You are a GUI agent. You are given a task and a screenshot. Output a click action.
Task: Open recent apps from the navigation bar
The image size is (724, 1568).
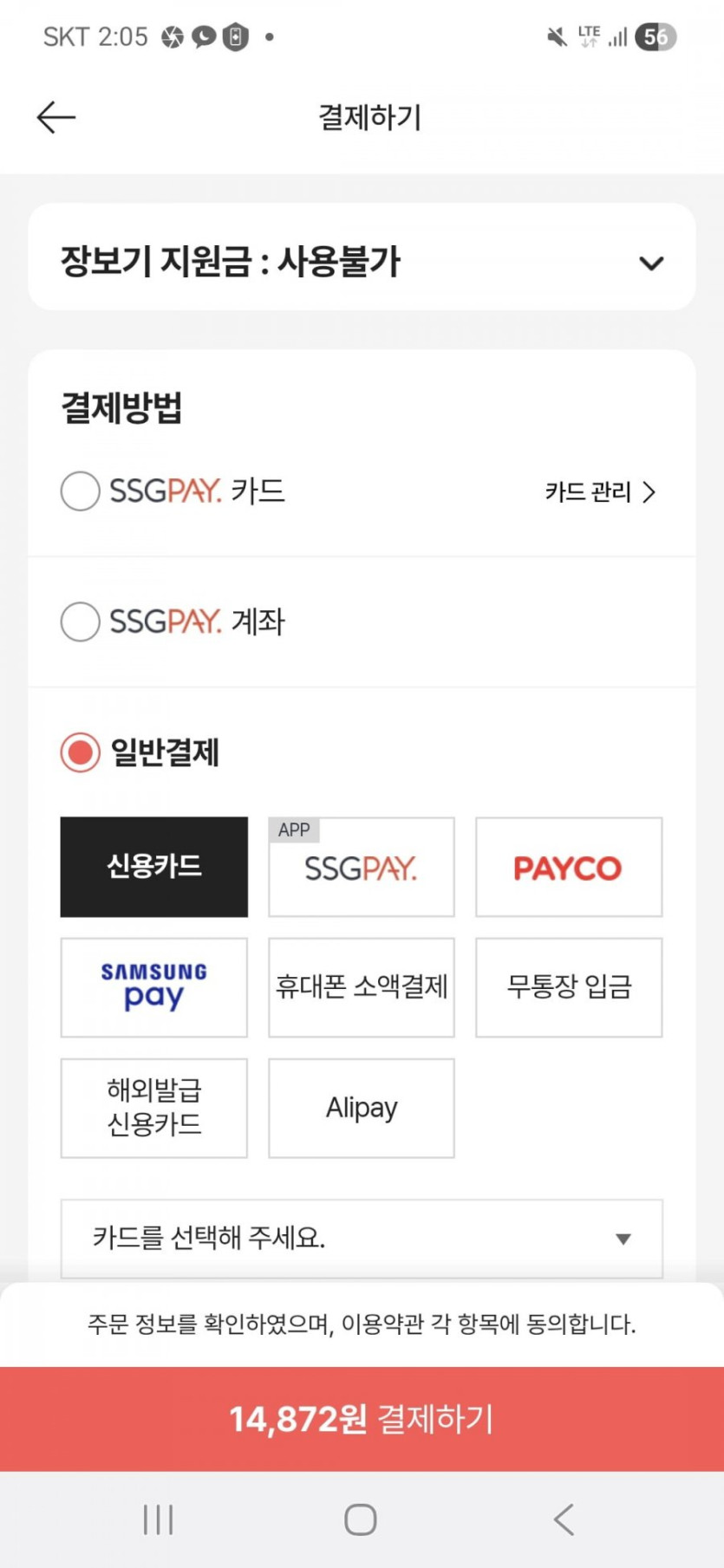(x=159, y=1519)
